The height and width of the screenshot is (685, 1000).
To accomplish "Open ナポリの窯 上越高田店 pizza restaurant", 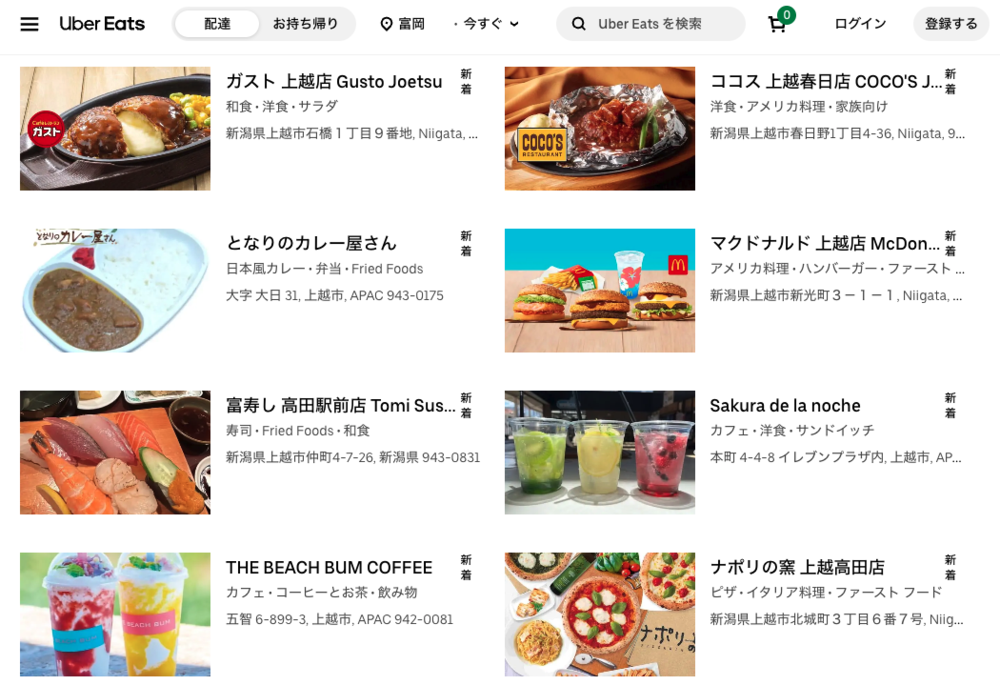I will pyautogui.click(x=797, y=567).
